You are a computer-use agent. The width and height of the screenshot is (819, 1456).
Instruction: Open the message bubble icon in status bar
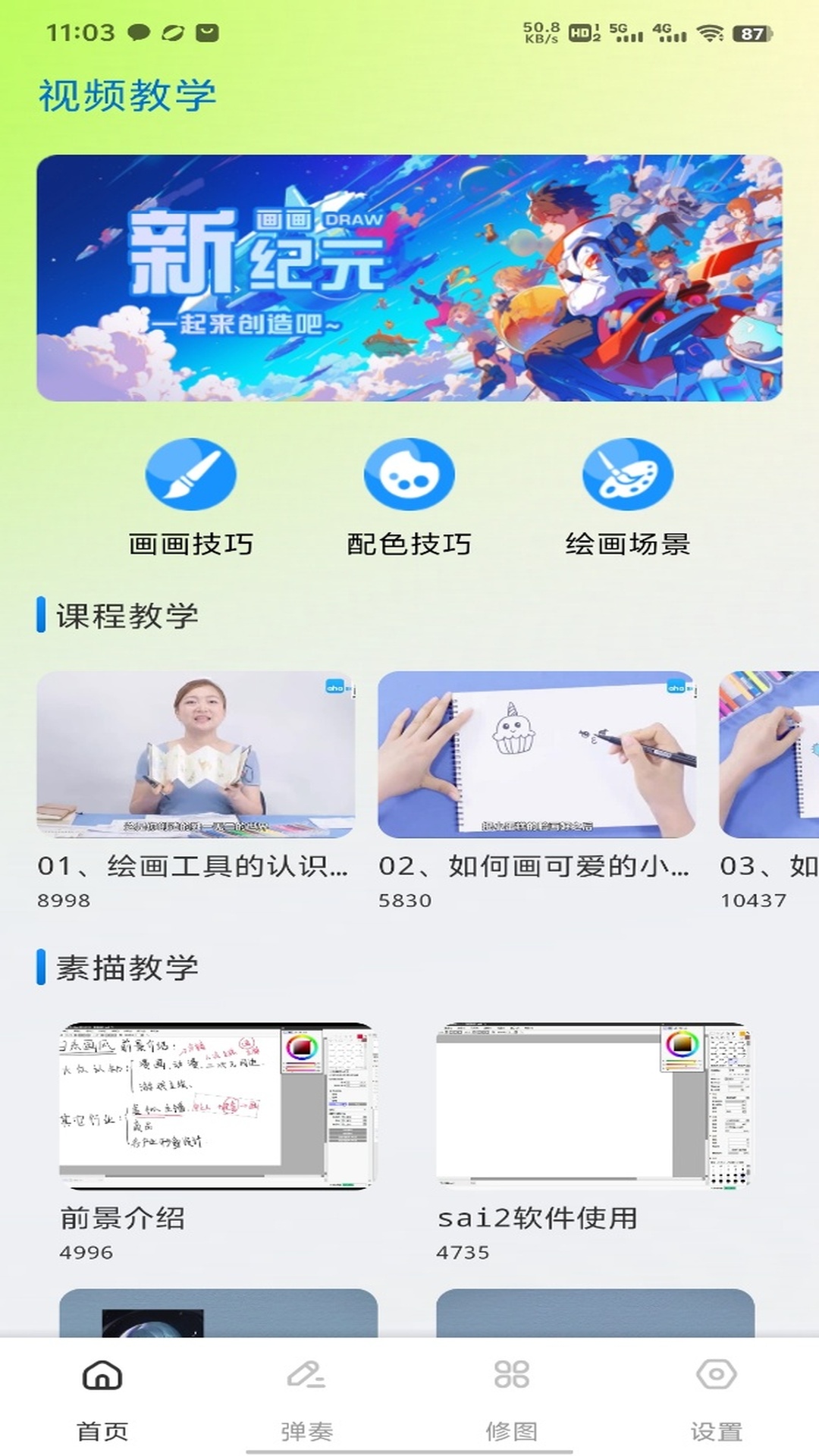click(x=138, y=32)
